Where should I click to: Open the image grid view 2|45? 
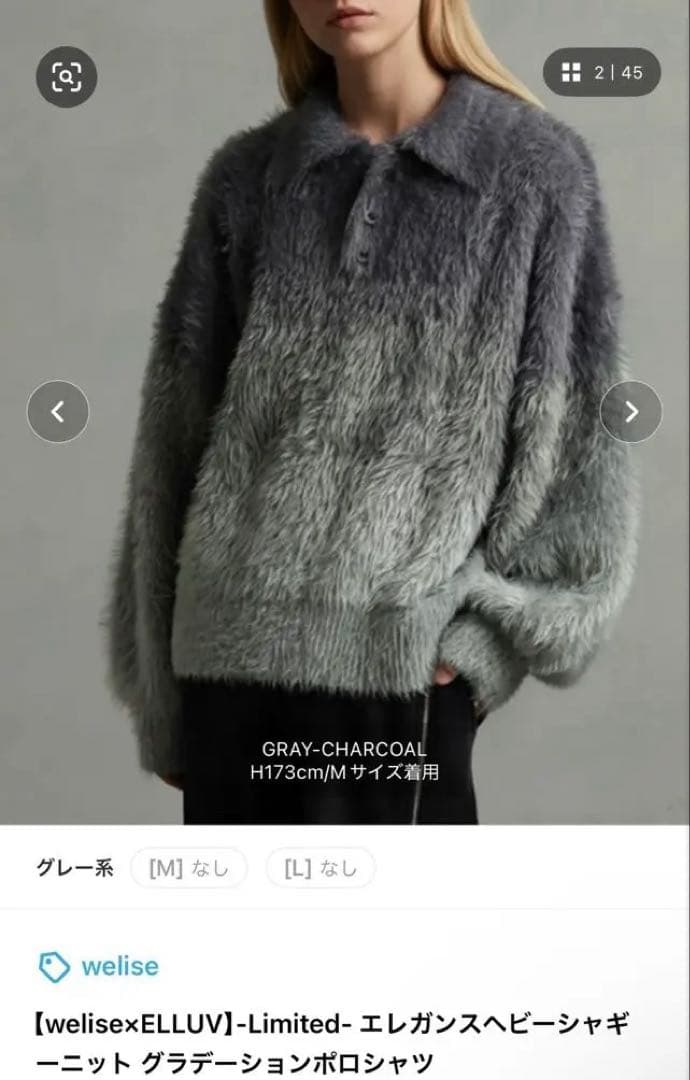(x=602, y=72)
